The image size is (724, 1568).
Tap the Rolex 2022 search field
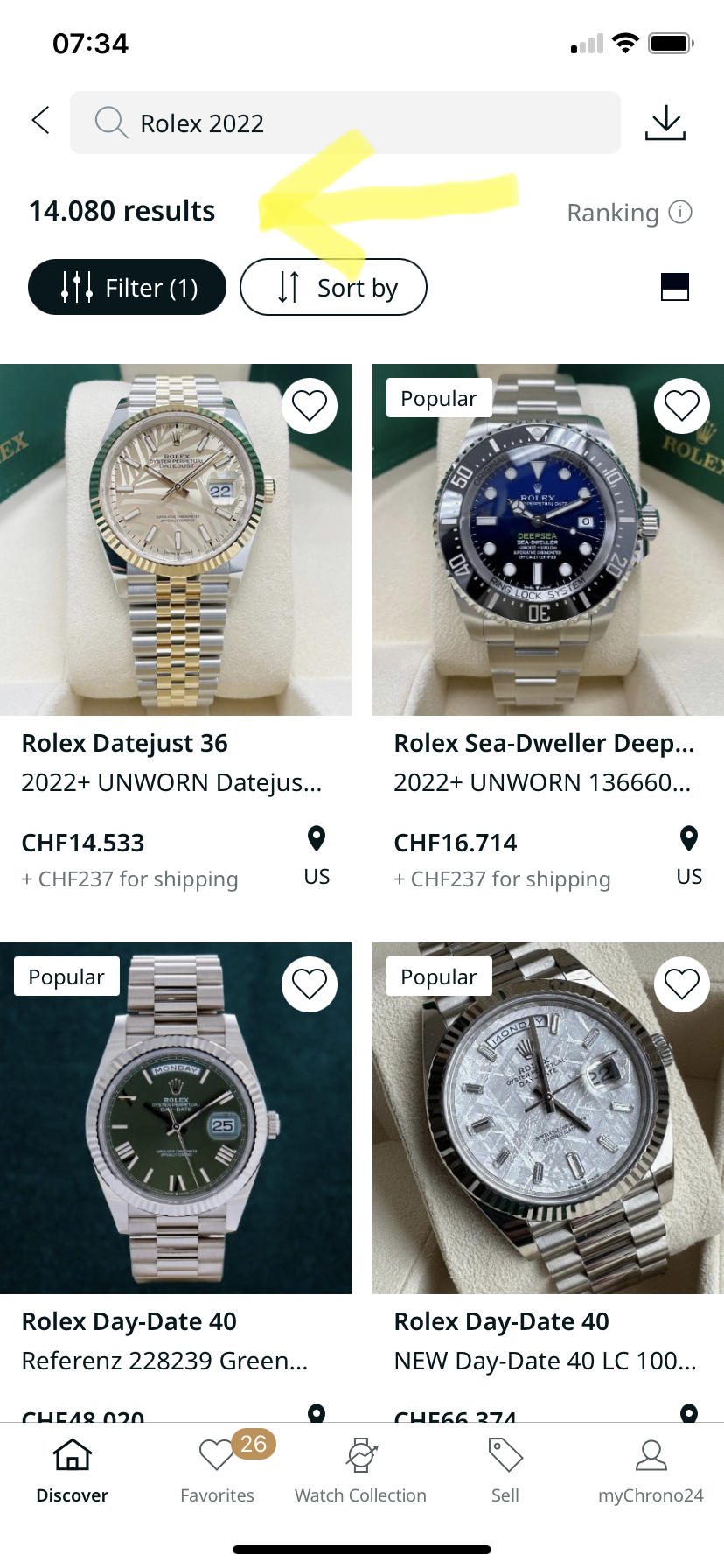point(345,123)
